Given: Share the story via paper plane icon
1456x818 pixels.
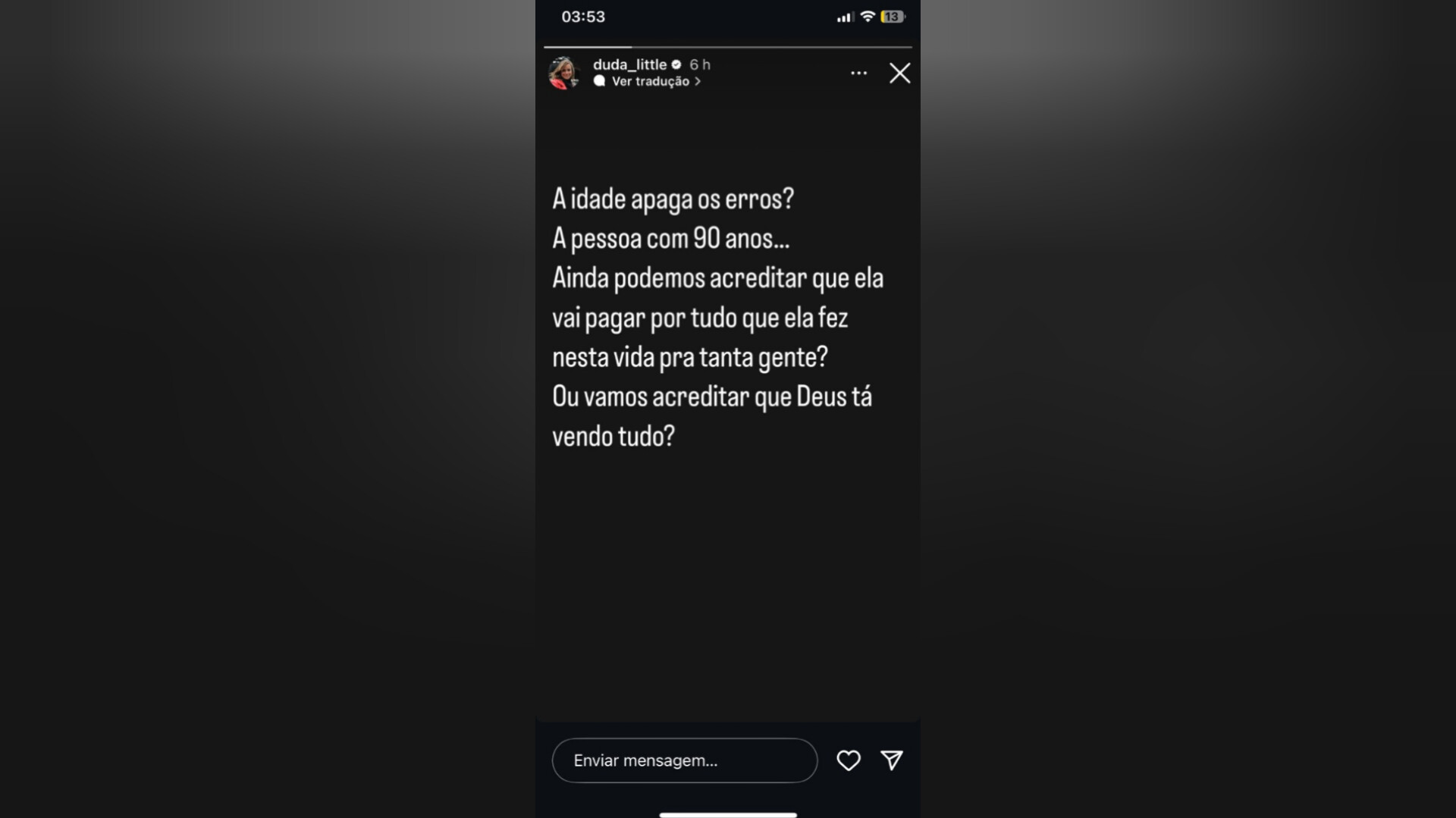Looking at the screenshot, I should (x=891, y=760).
